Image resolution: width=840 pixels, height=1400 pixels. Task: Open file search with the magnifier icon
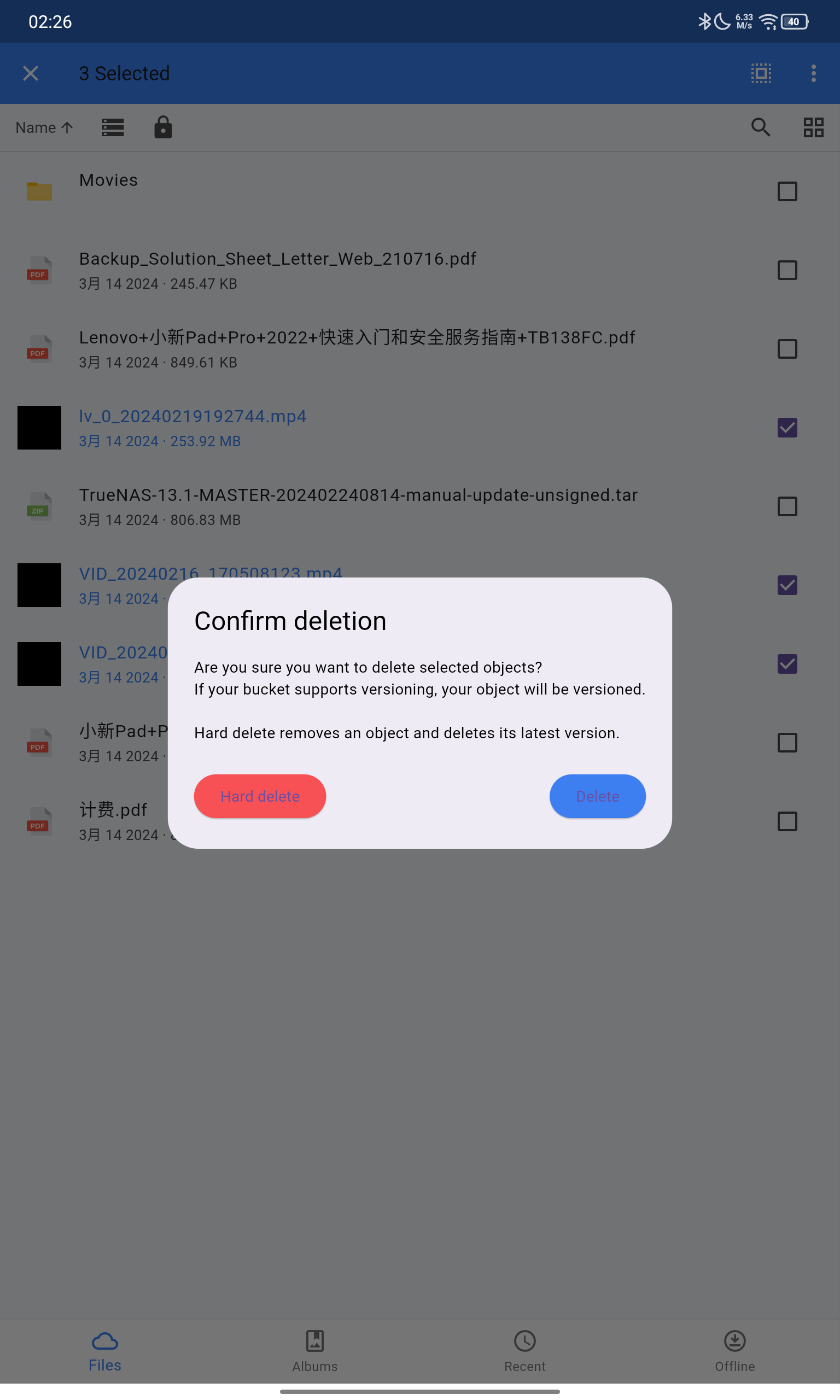761,127
